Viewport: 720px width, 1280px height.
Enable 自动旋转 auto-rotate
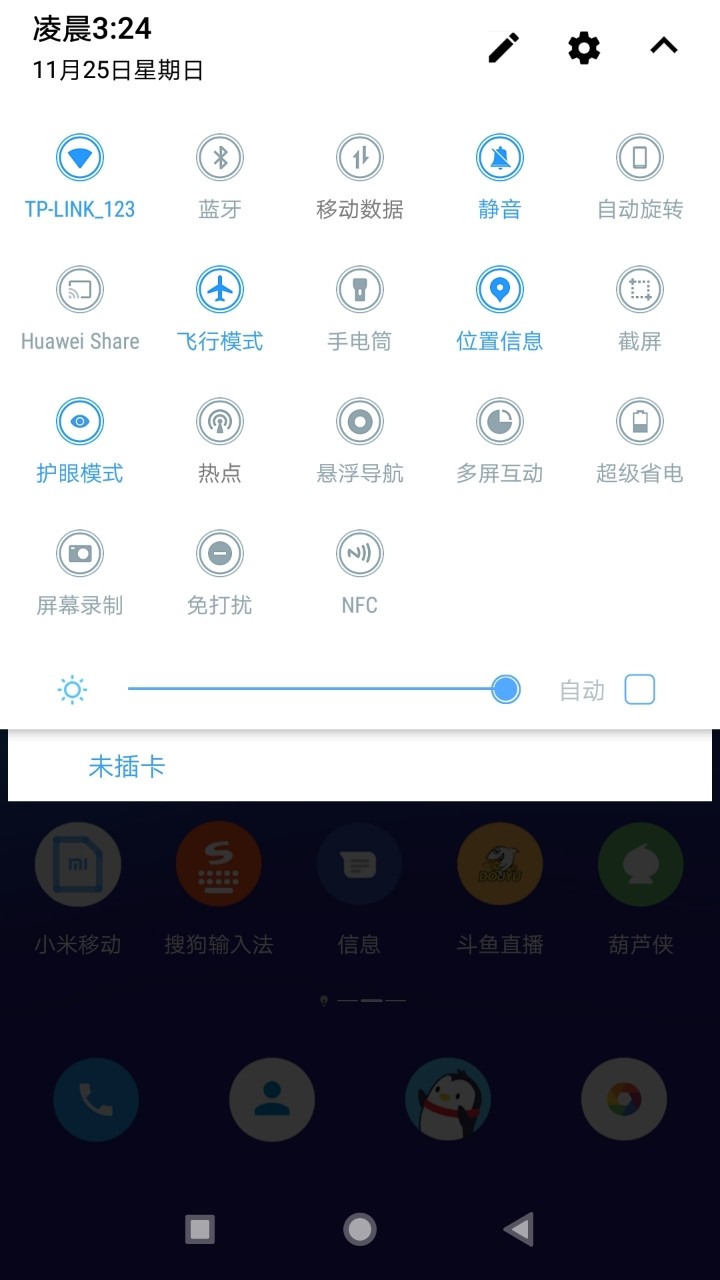click(640, 158)
